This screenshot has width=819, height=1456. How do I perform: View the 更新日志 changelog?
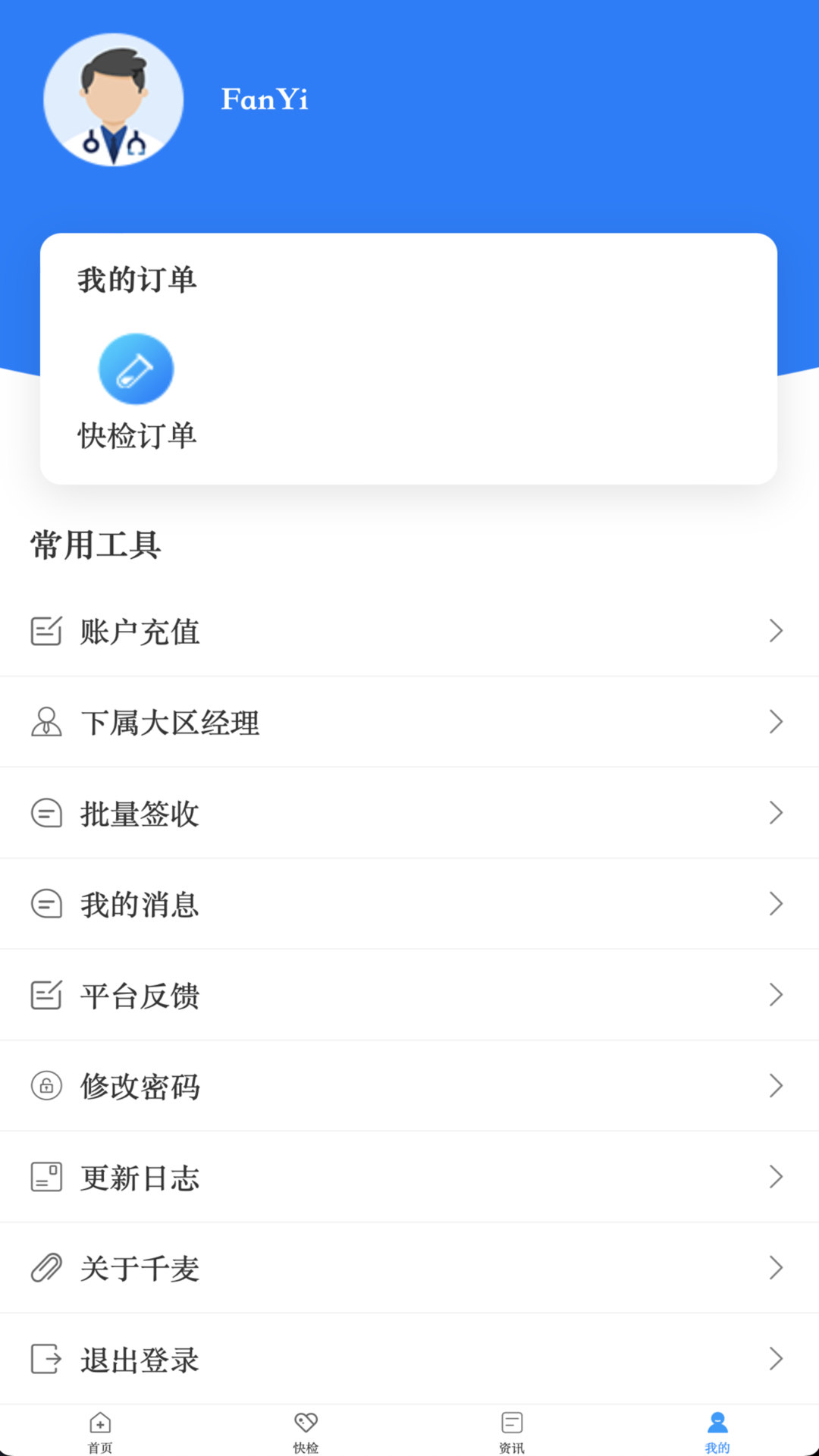[x=409, y=1177]
